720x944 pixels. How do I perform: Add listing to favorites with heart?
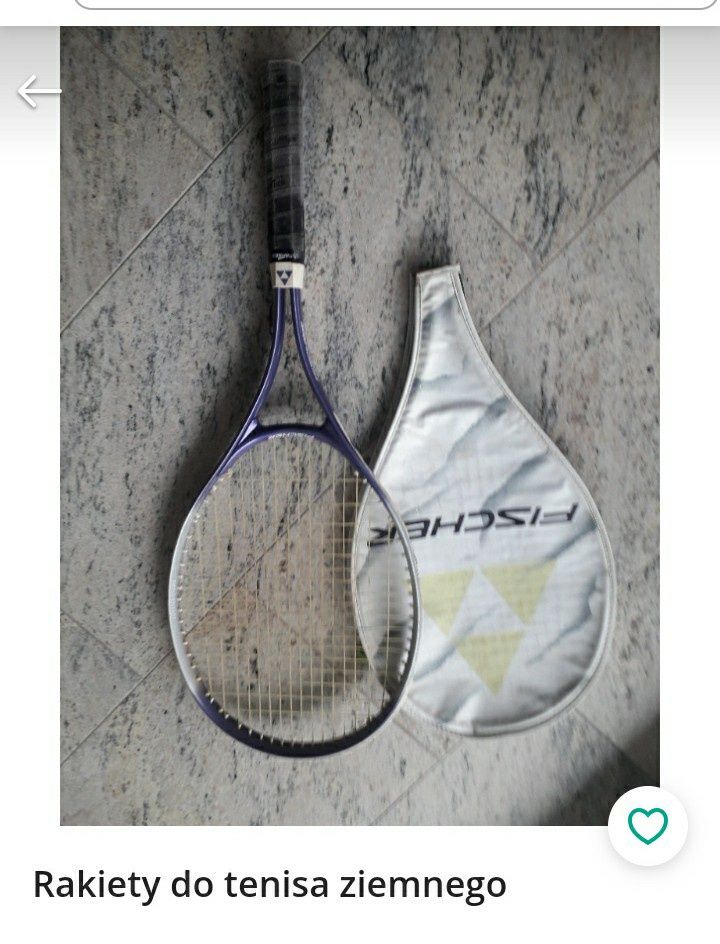647,826
